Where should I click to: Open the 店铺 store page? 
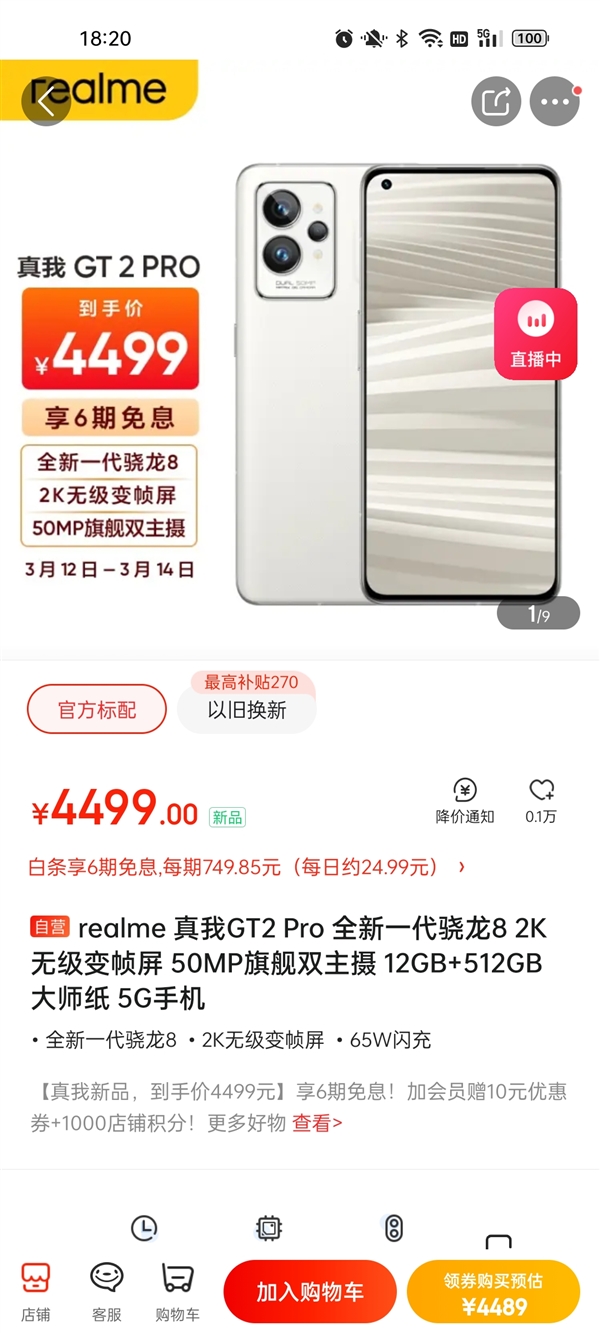click(36, 1291)
